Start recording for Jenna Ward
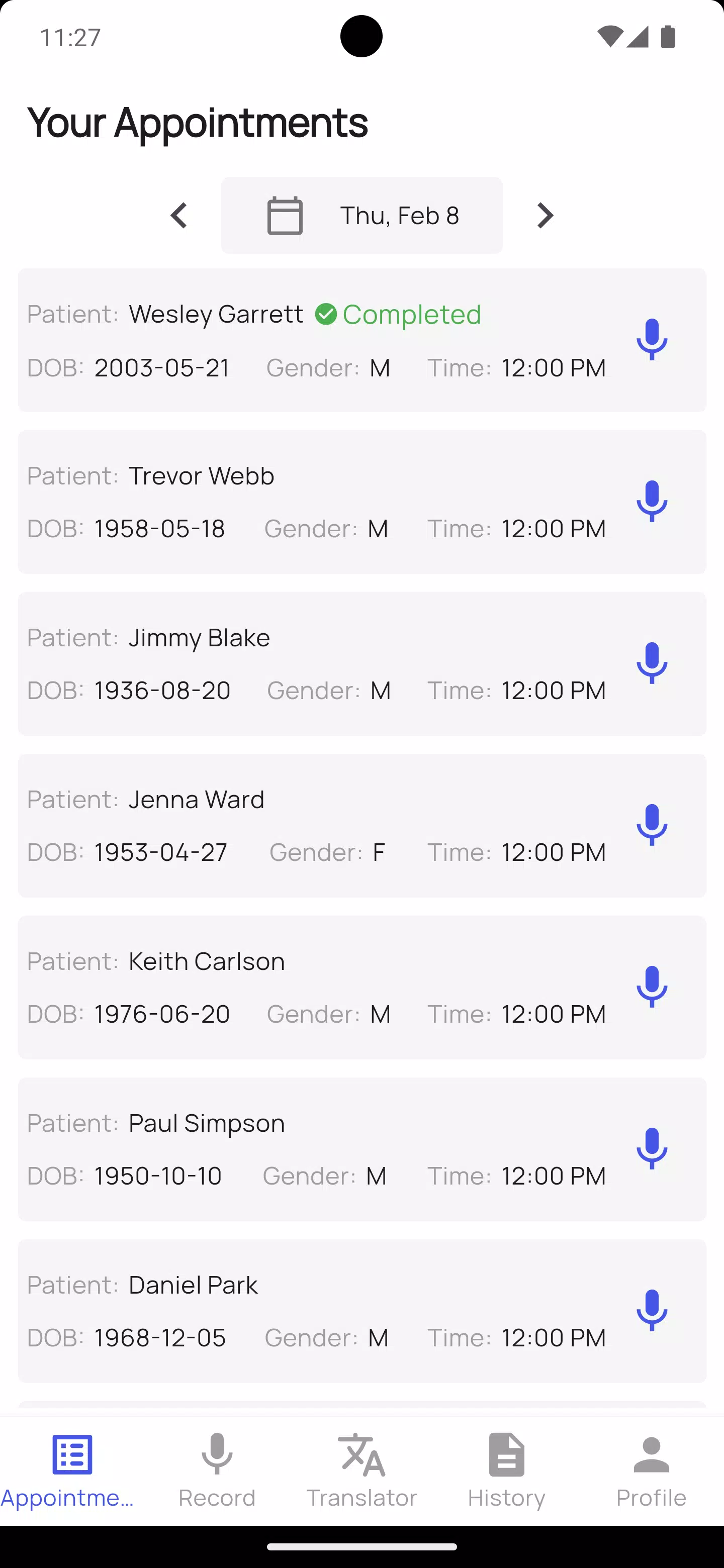This screenshot has height=1568, width=724. 652,825
